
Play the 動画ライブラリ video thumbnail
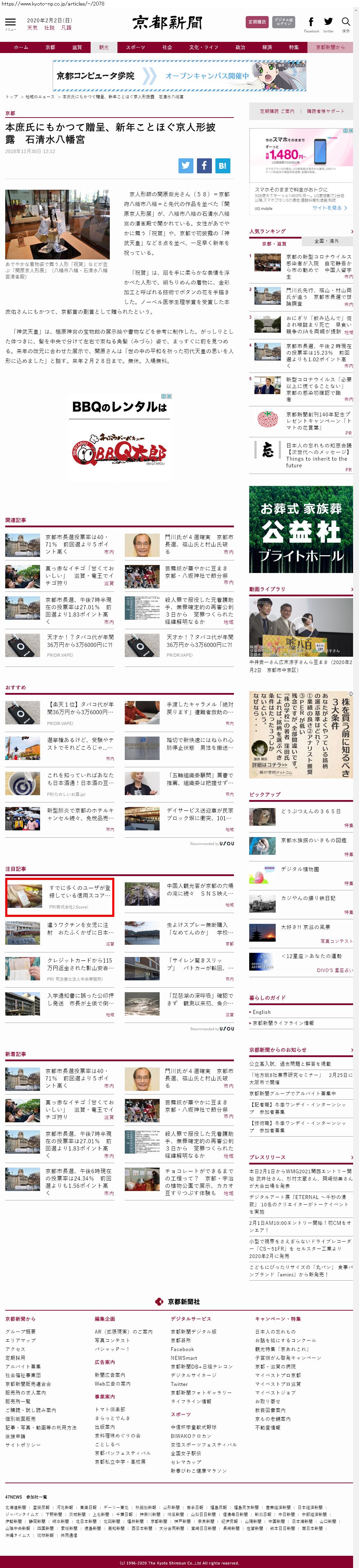[x=300, y=626]
